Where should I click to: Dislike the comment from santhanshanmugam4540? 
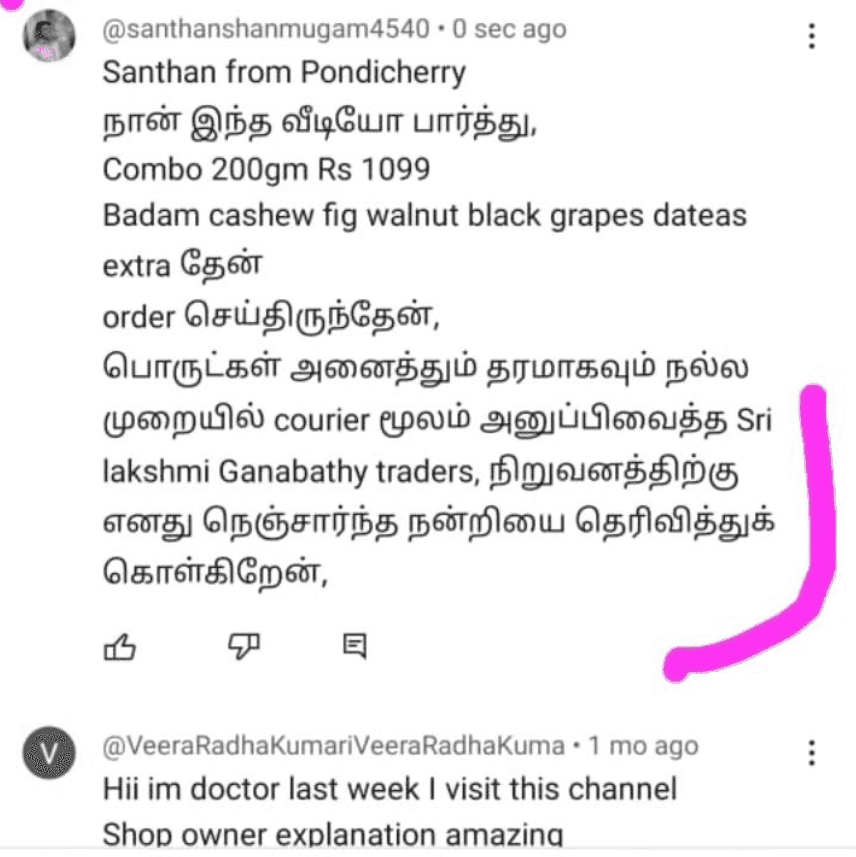click(x=243, y=647)
